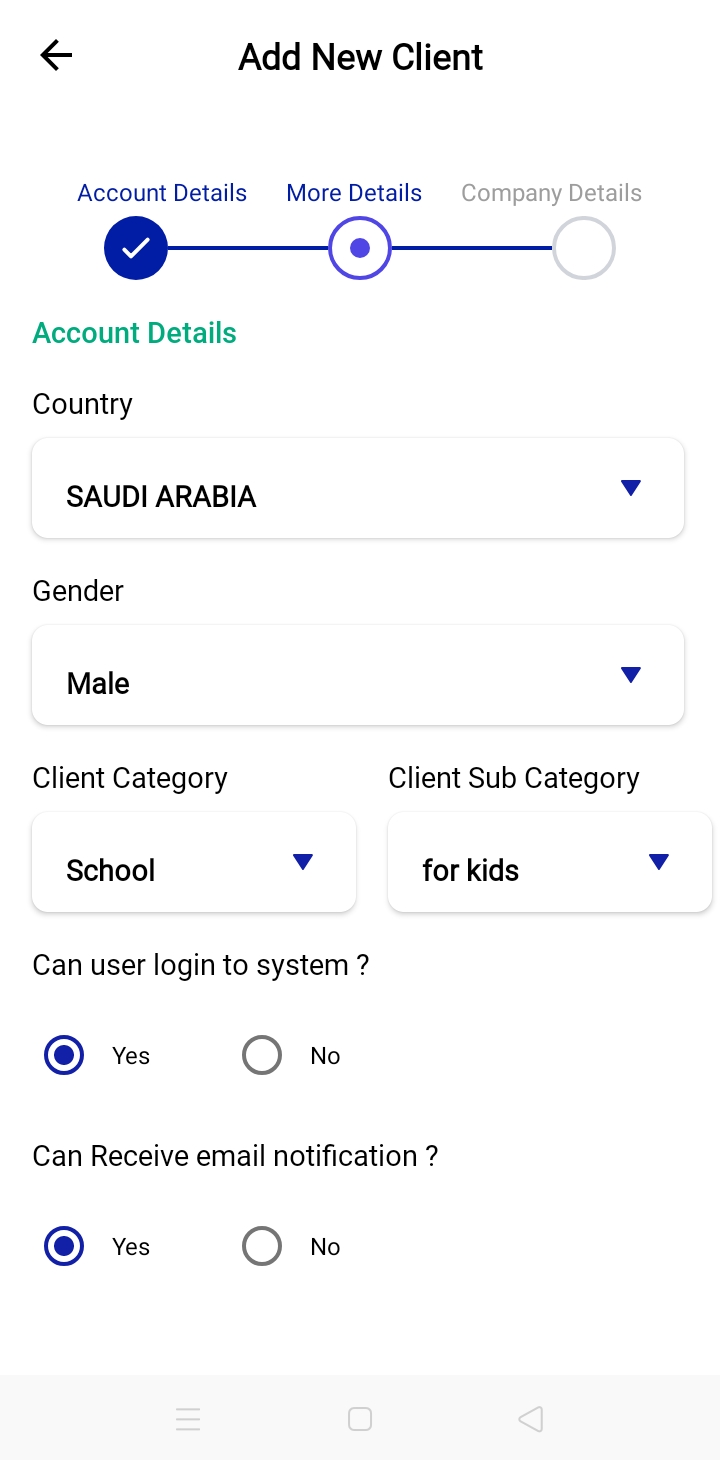Click the green Account Details heading
Image resolution: width=720 pixels, height=1460 pixels.
[x=133, y=332]
